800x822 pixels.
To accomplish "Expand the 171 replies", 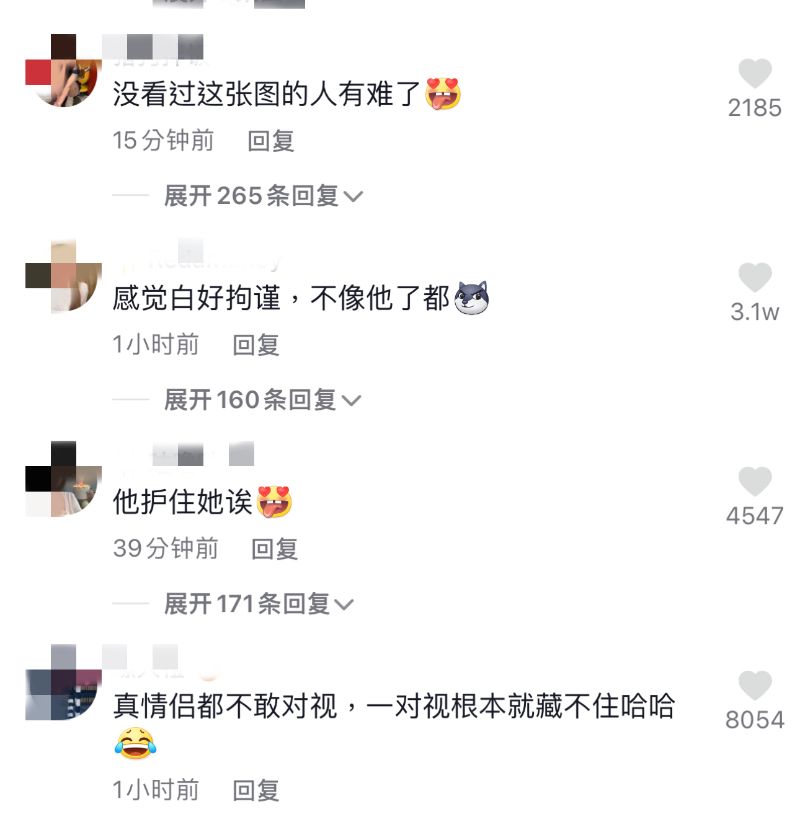I will pyautogui.click(x=259, y=604).
